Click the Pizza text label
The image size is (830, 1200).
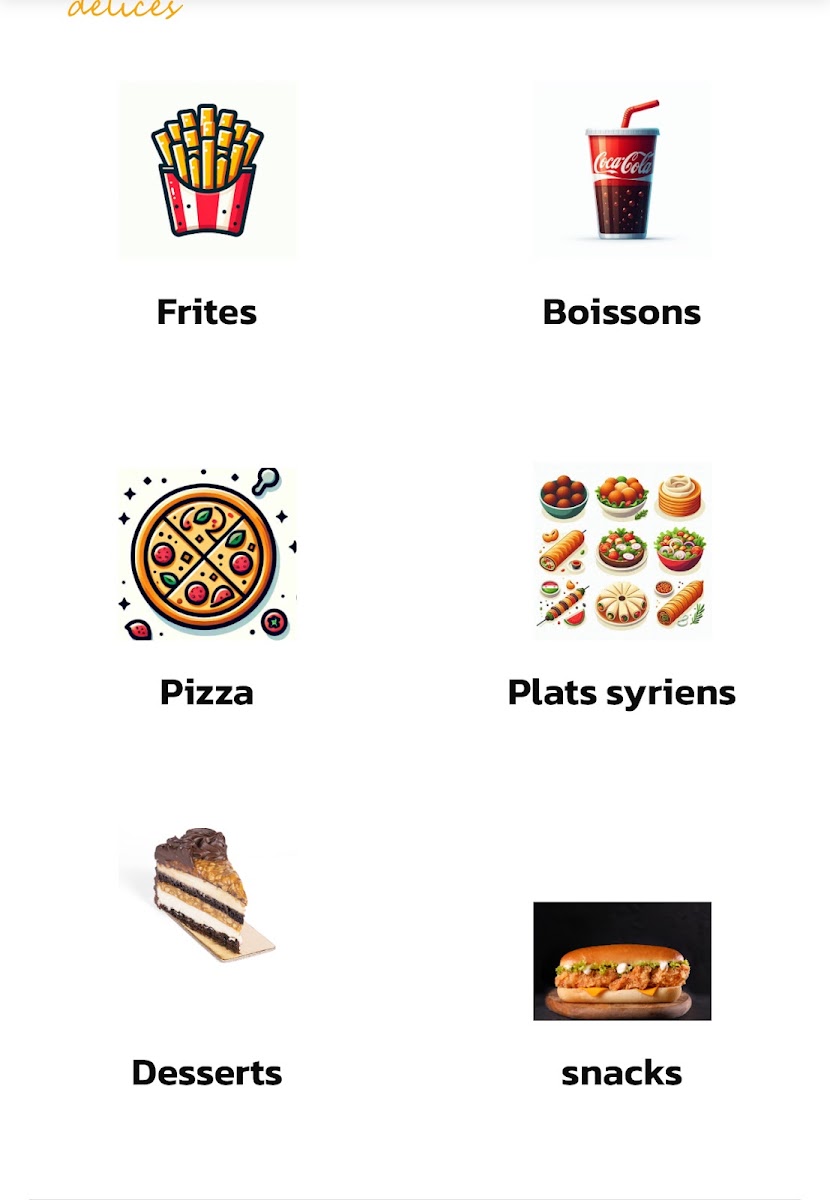pyautogui.click(x=206, y=692)
